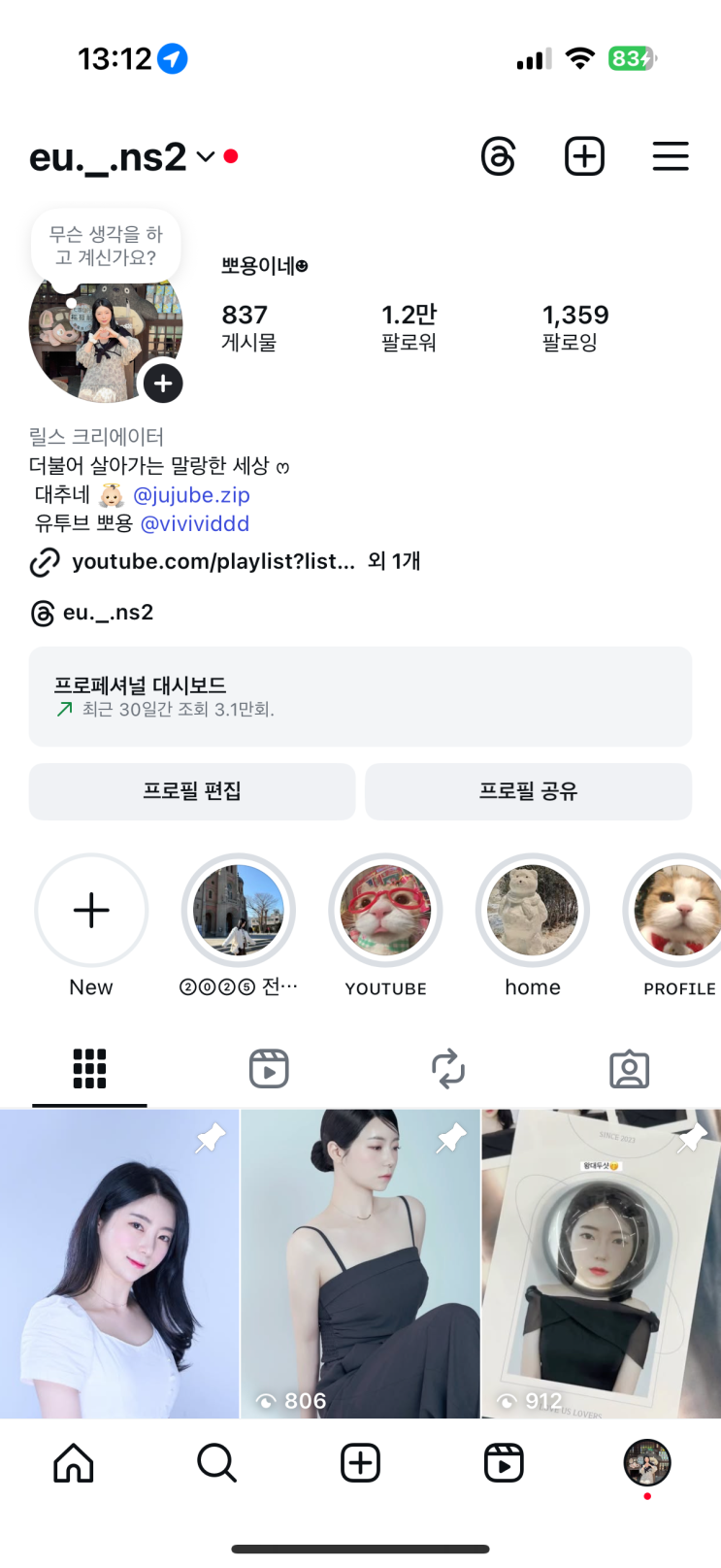Screen dimensions: 721x1568
Task: Open the hamburger menu
Action: [x=670, y=156]
